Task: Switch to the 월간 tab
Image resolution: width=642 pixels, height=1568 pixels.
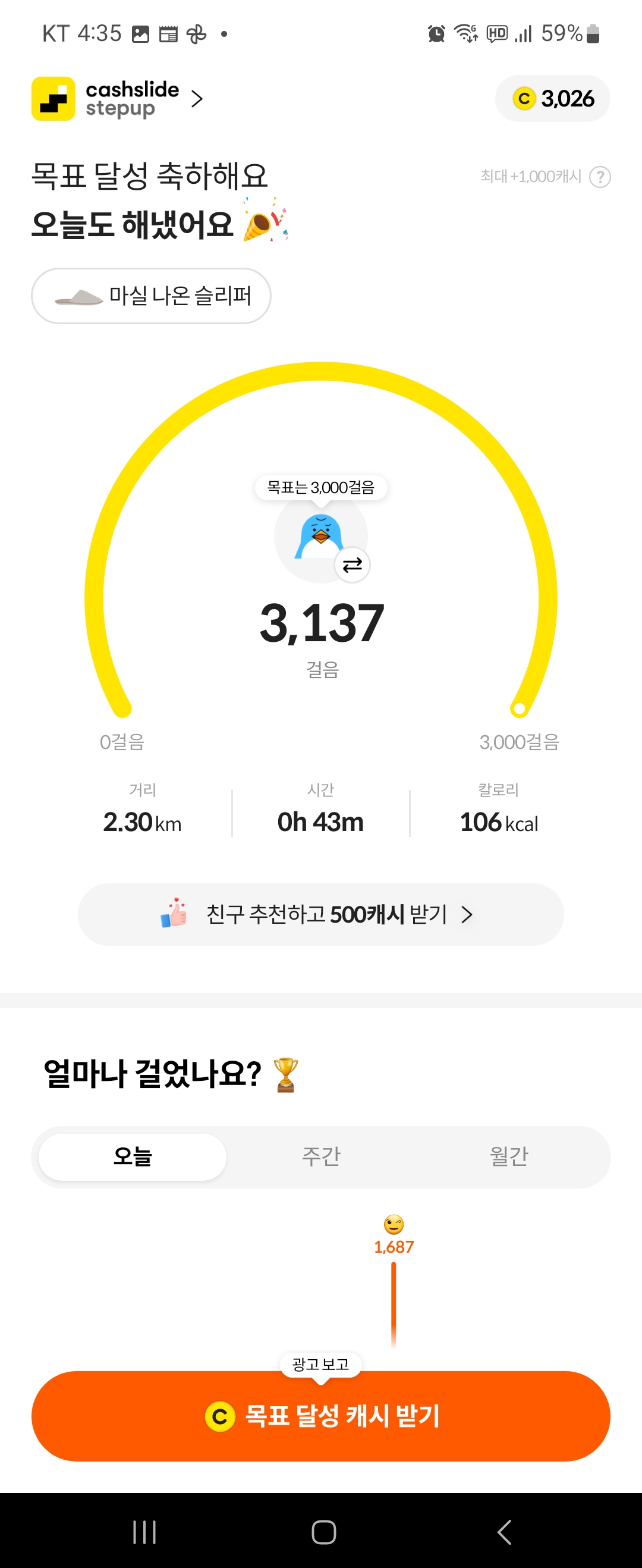Action: tap(509, 1156)
